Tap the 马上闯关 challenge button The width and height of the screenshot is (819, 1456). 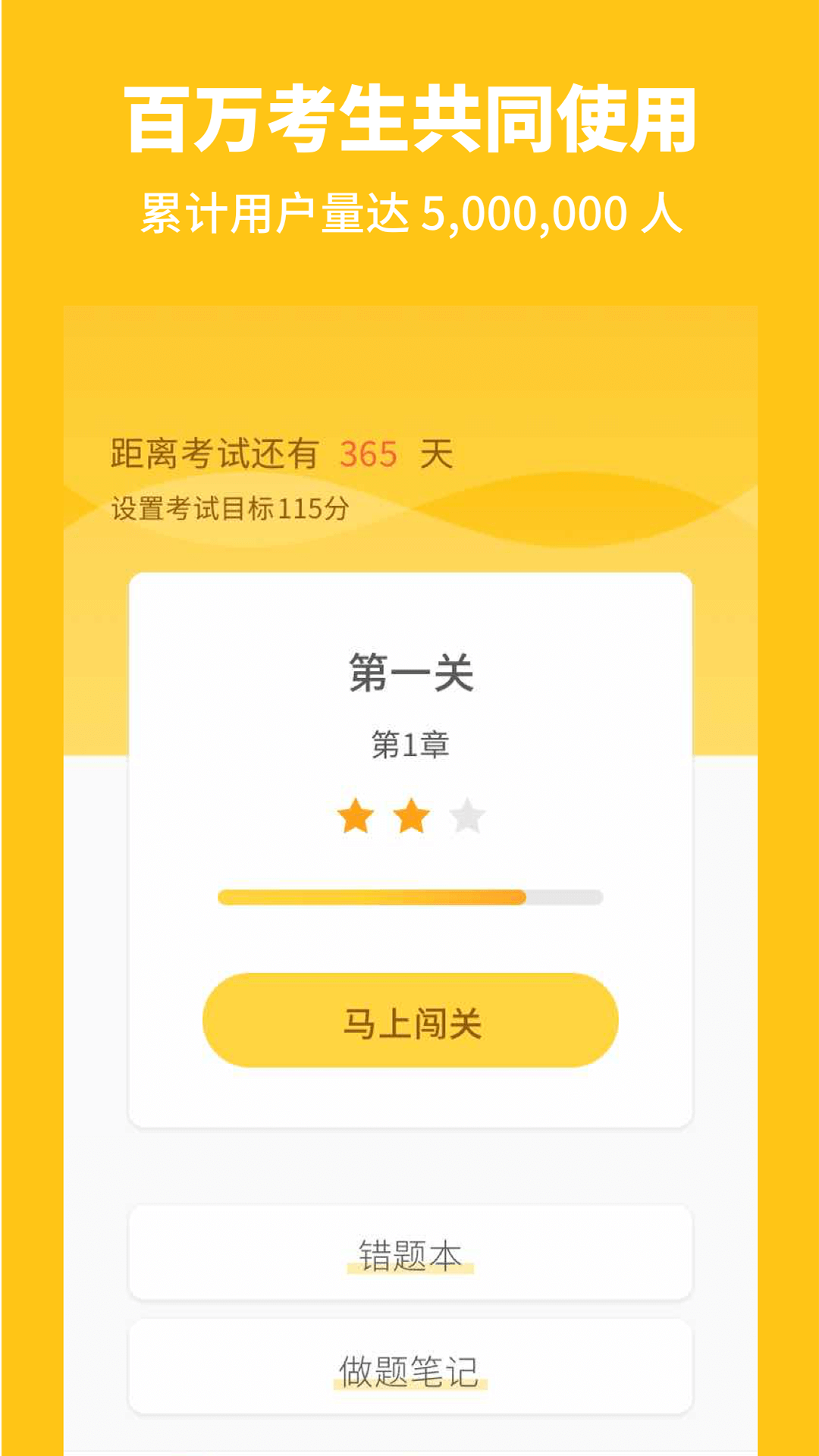pyautogui.click(x=409, y=1021)
